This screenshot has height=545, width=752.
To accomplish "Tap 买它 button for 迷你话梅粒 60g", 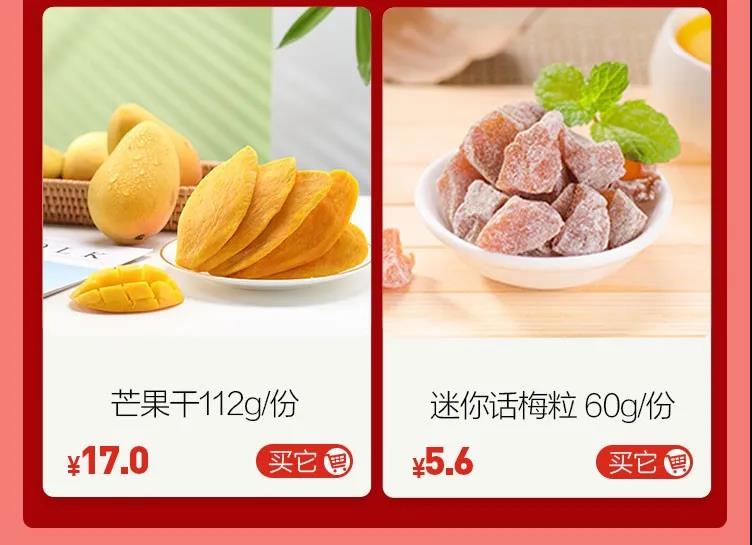I will pyautogui.click(x=645, y=462).
